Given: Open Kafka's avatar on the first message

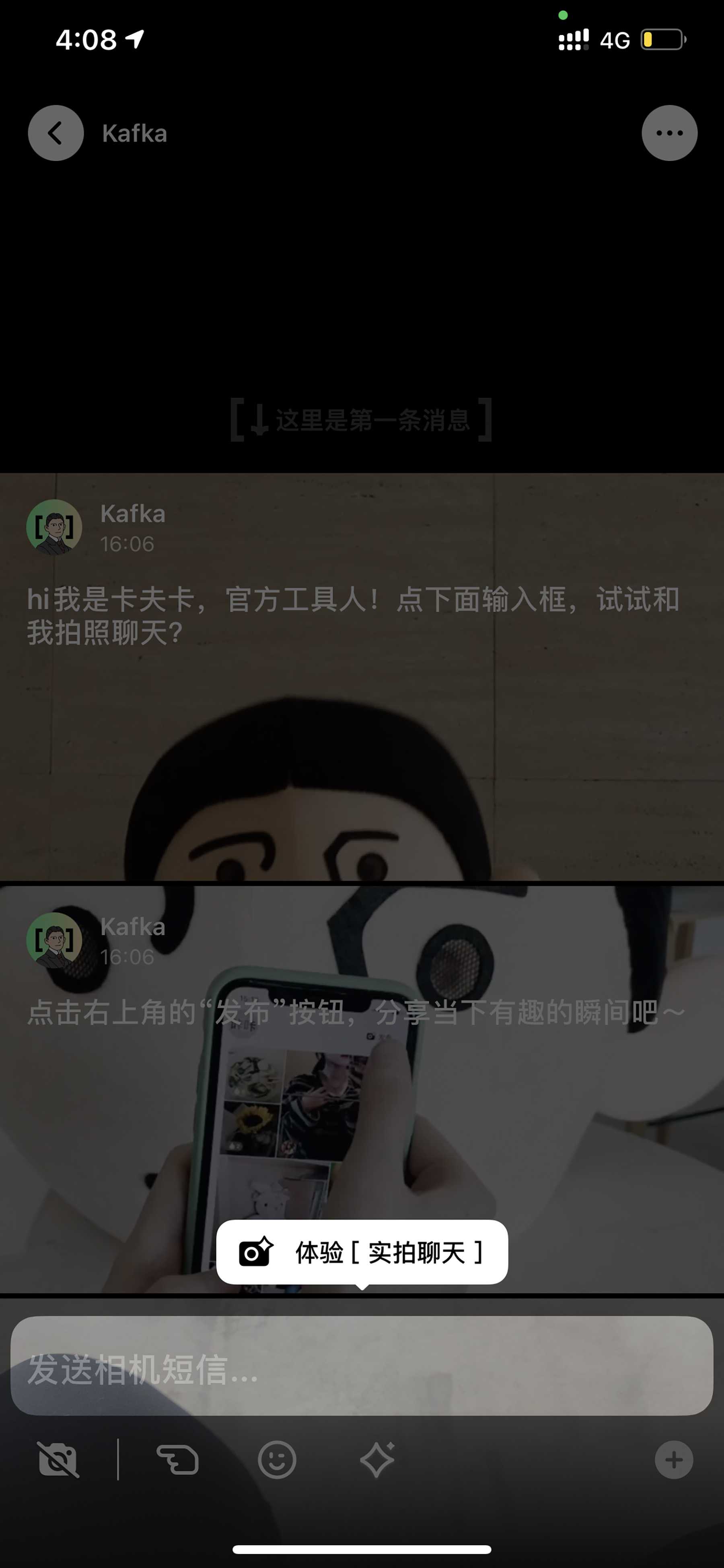Looking at the screenshot, I should [x=54, y=527].
